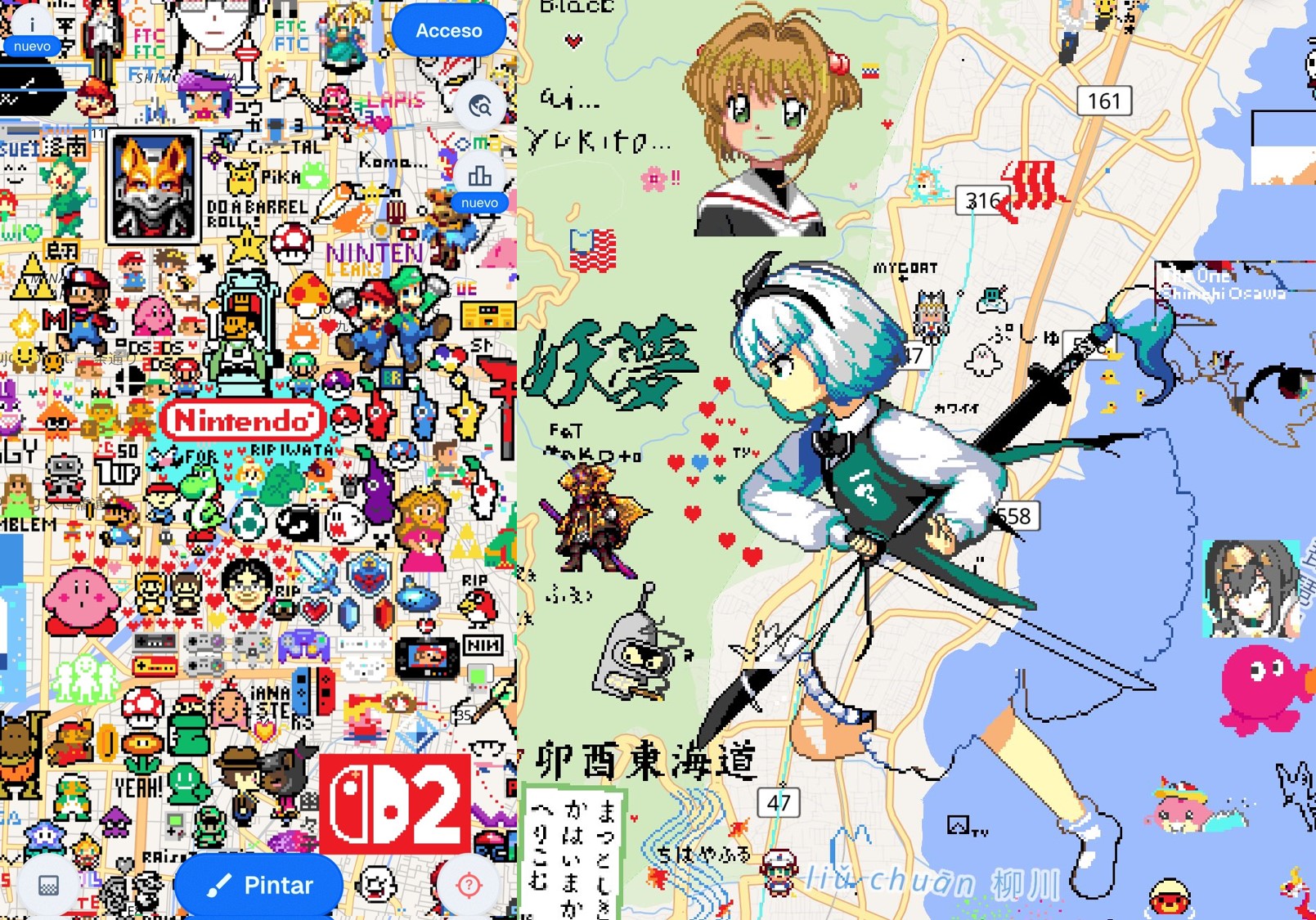1316x920 pixels.
Task: Start painting with the Pintar button
Action: (259, 885)
